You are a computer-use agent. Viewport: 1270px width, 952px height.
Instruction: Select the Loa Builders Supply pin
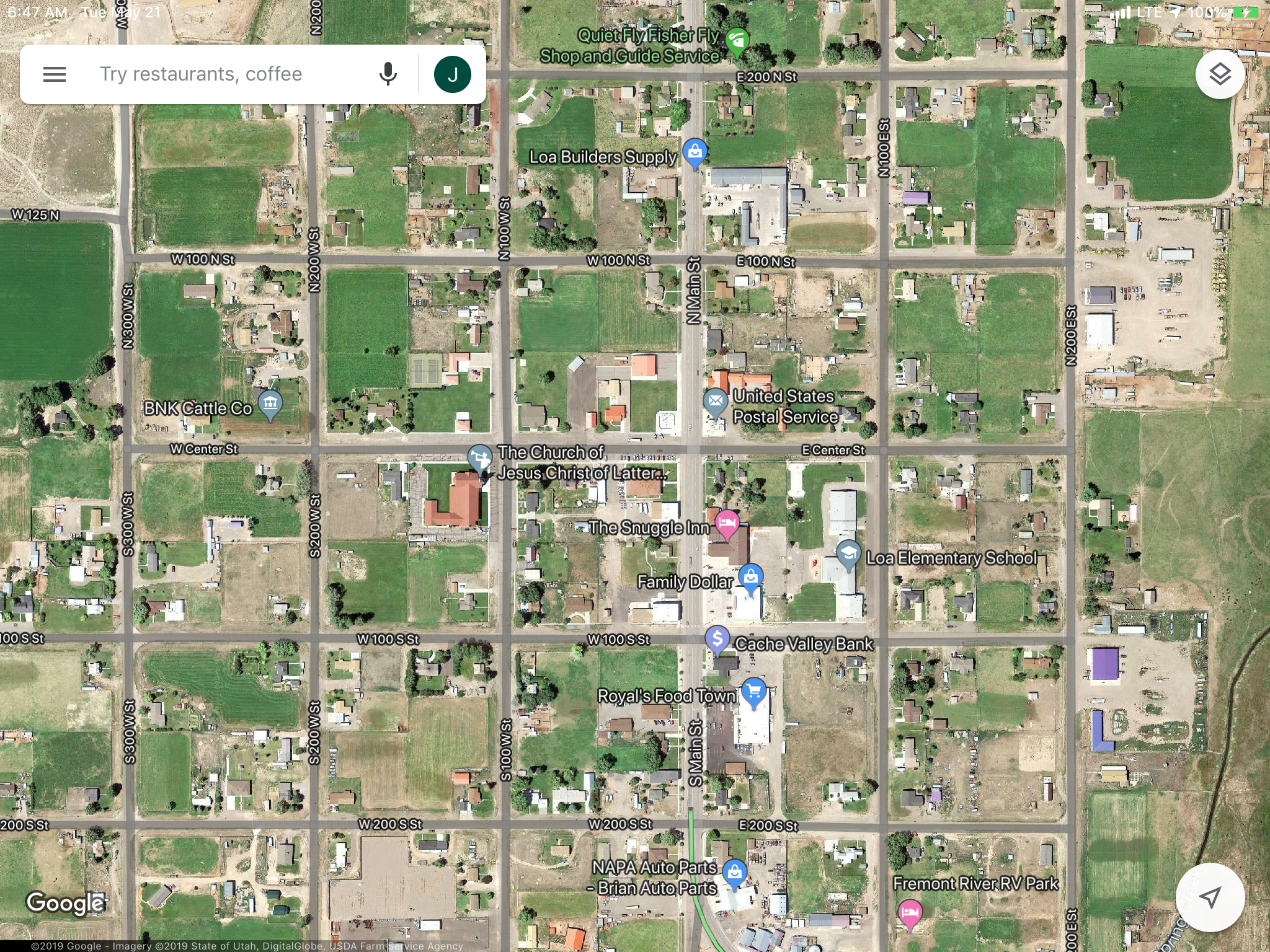click(695, 152)
